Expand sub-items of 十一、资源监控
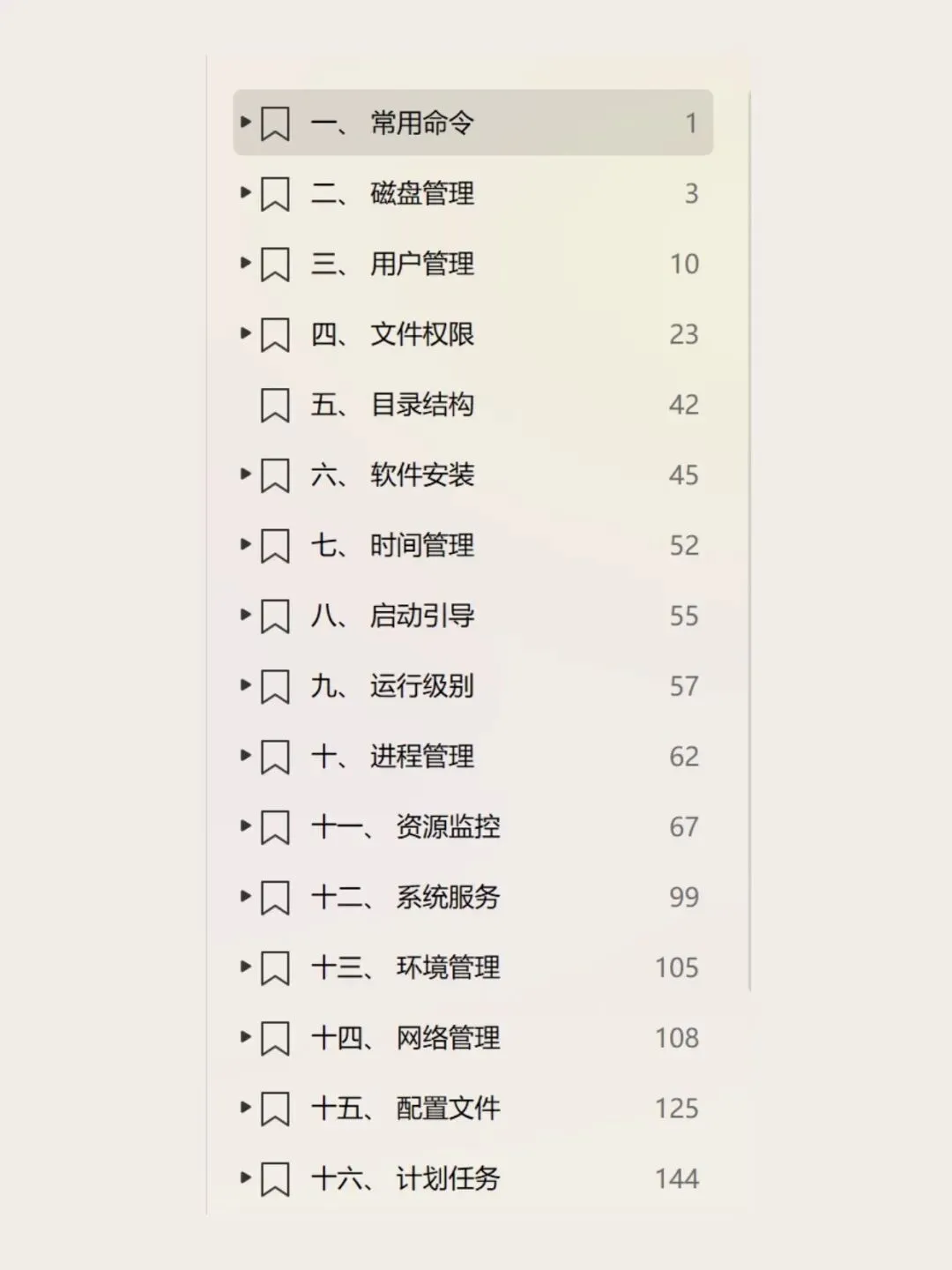Screen dimensions: 952x1270 (246, 825)
